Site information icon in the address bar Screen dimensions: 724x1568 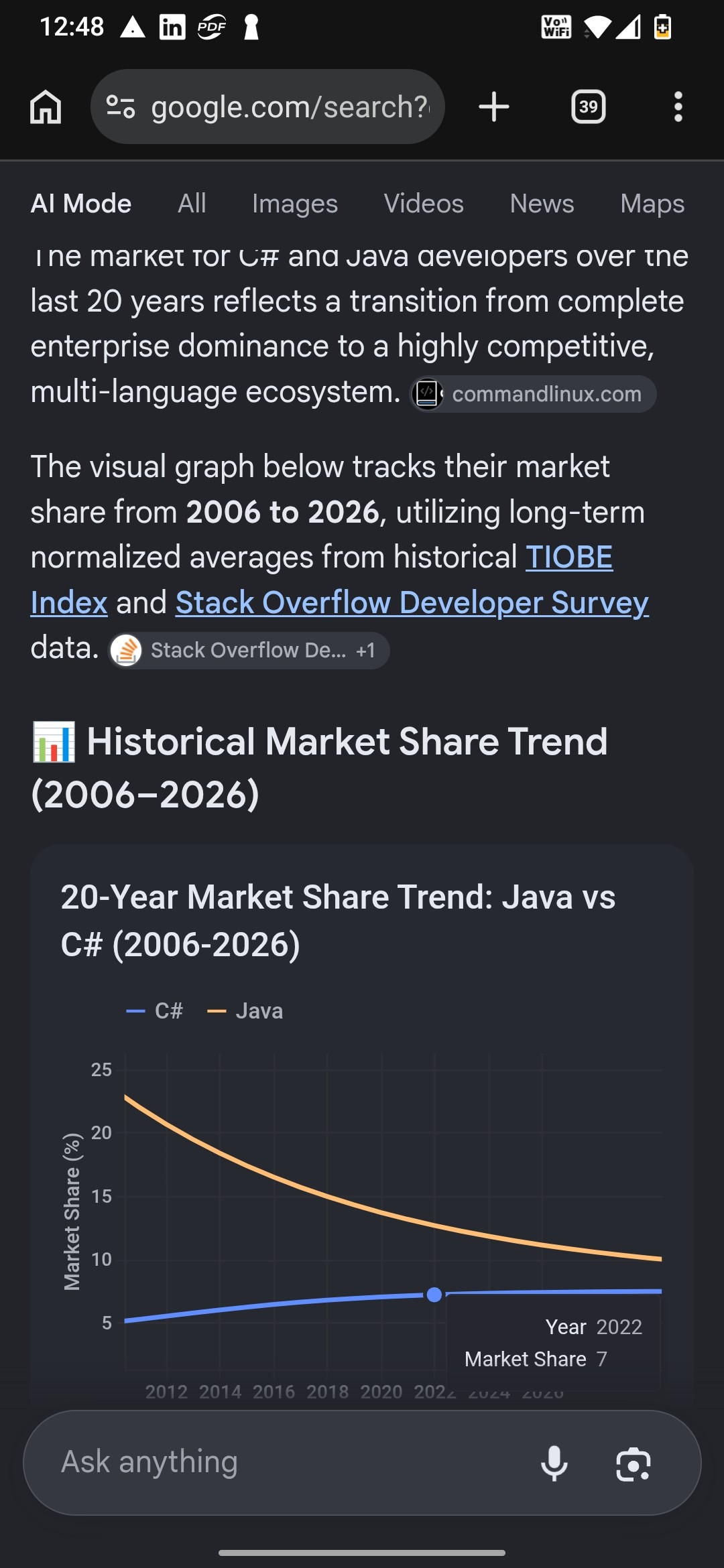(121, 107)
